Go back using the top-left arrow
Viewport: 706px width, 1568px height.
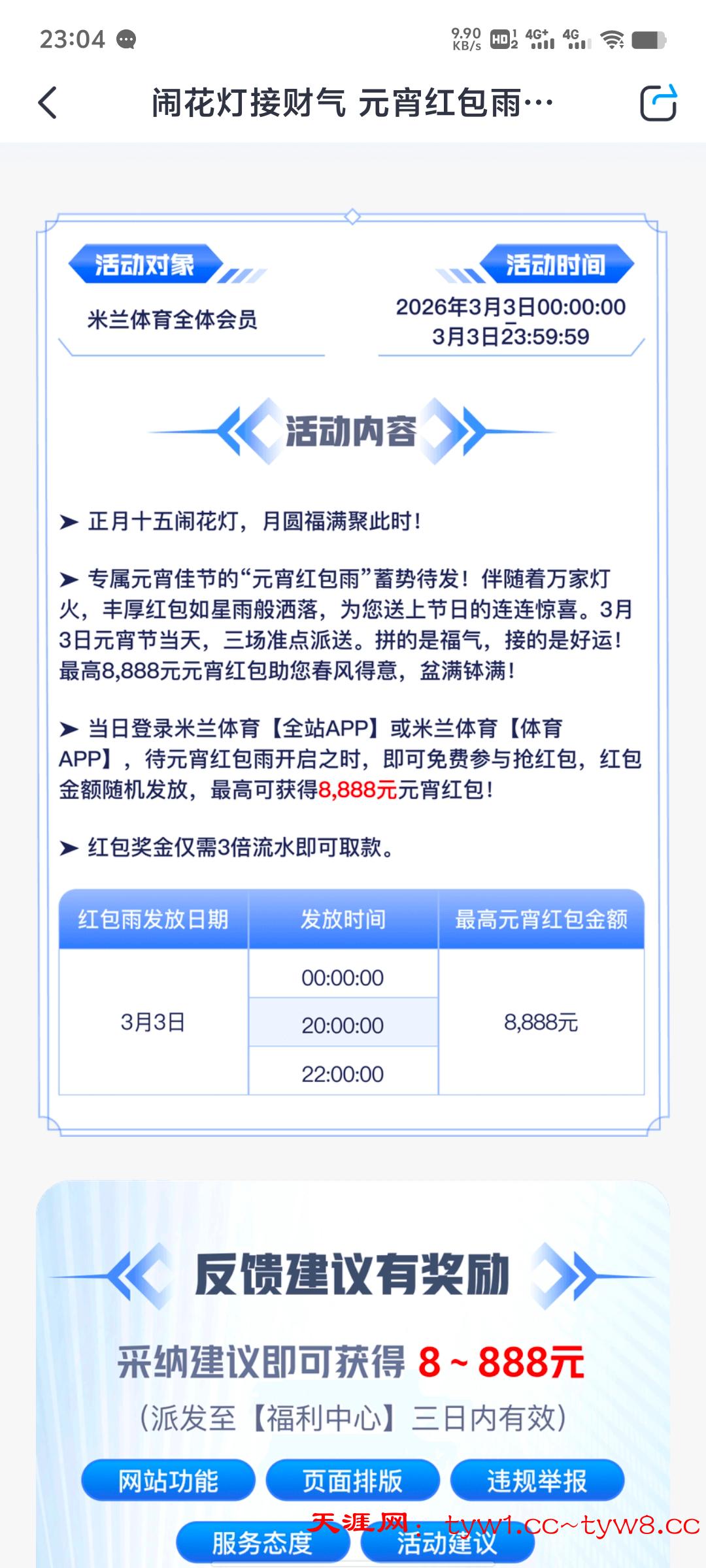(x=48, y=103)
